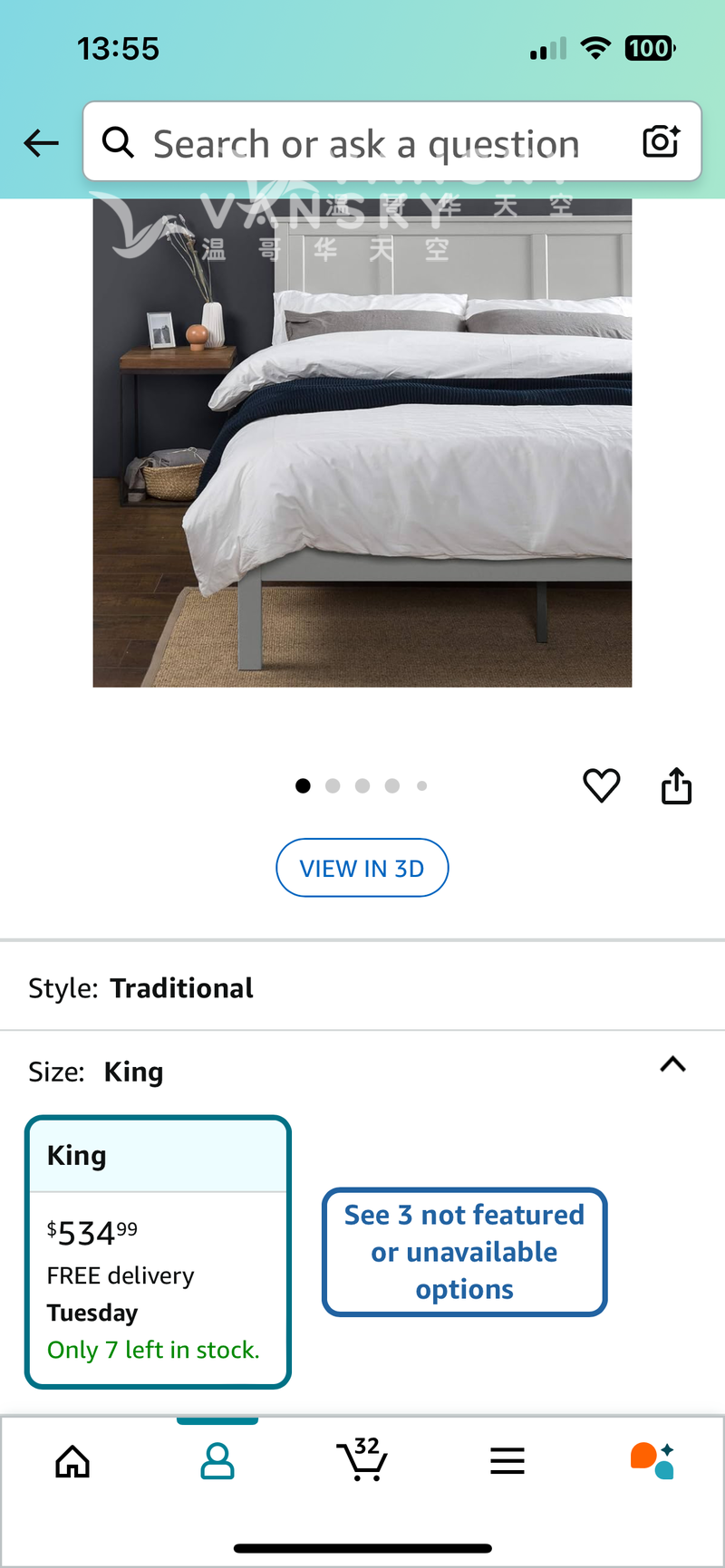Launch the AI shopping assistant
The width and height of the screenshot is (725, 1568).
(652, 1460)
